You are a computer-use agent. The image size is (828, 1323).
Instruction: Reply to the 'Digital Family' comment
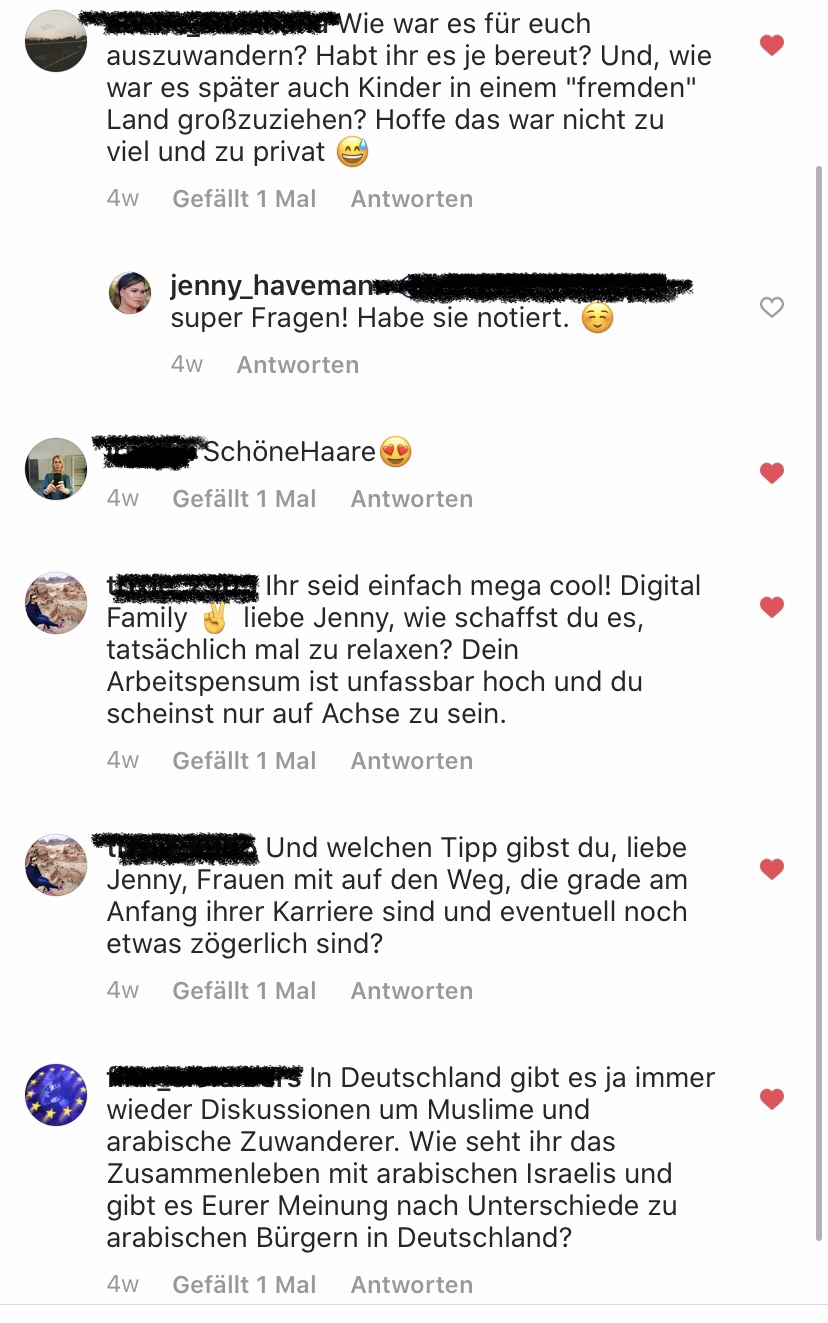(411, 761)
